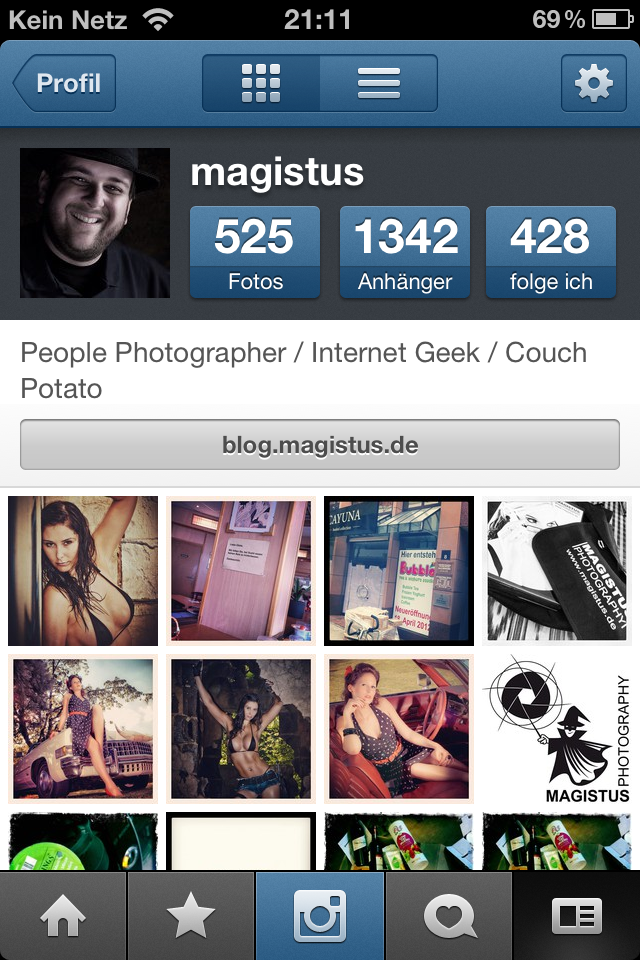Open the photo of woman on vintage car
Viewport: 640px width, 960px height.
click(83, 729)
